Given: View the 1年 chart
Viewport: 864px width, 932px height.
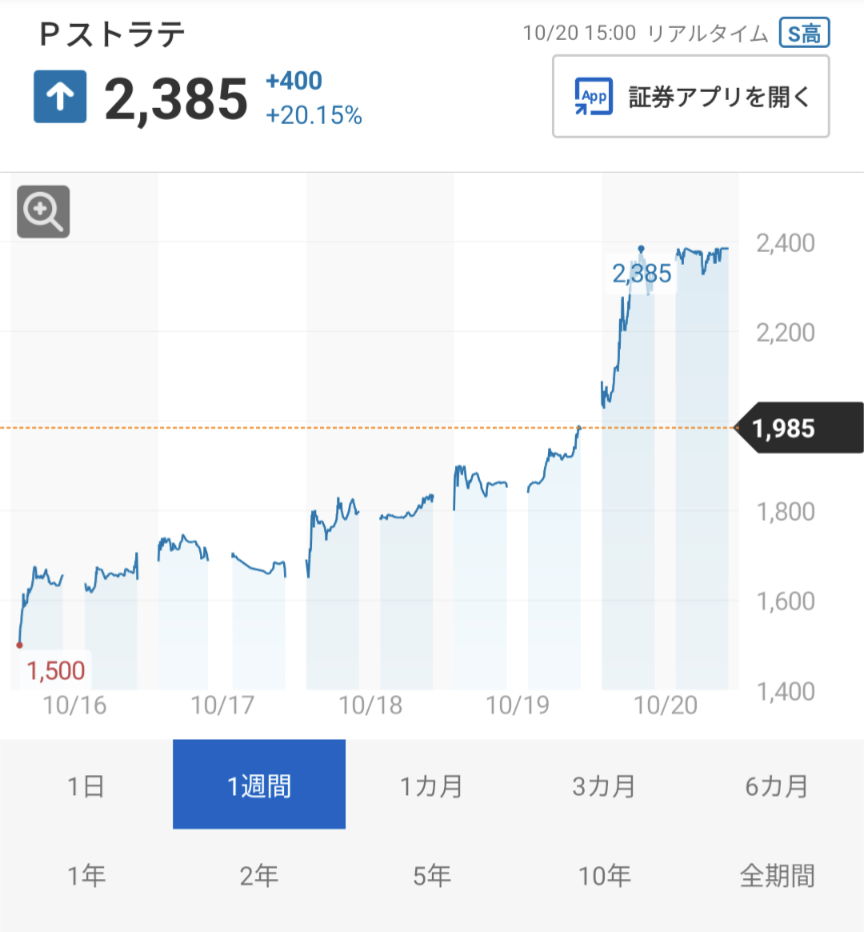Looking at the screenshot, I should (86, 877).
